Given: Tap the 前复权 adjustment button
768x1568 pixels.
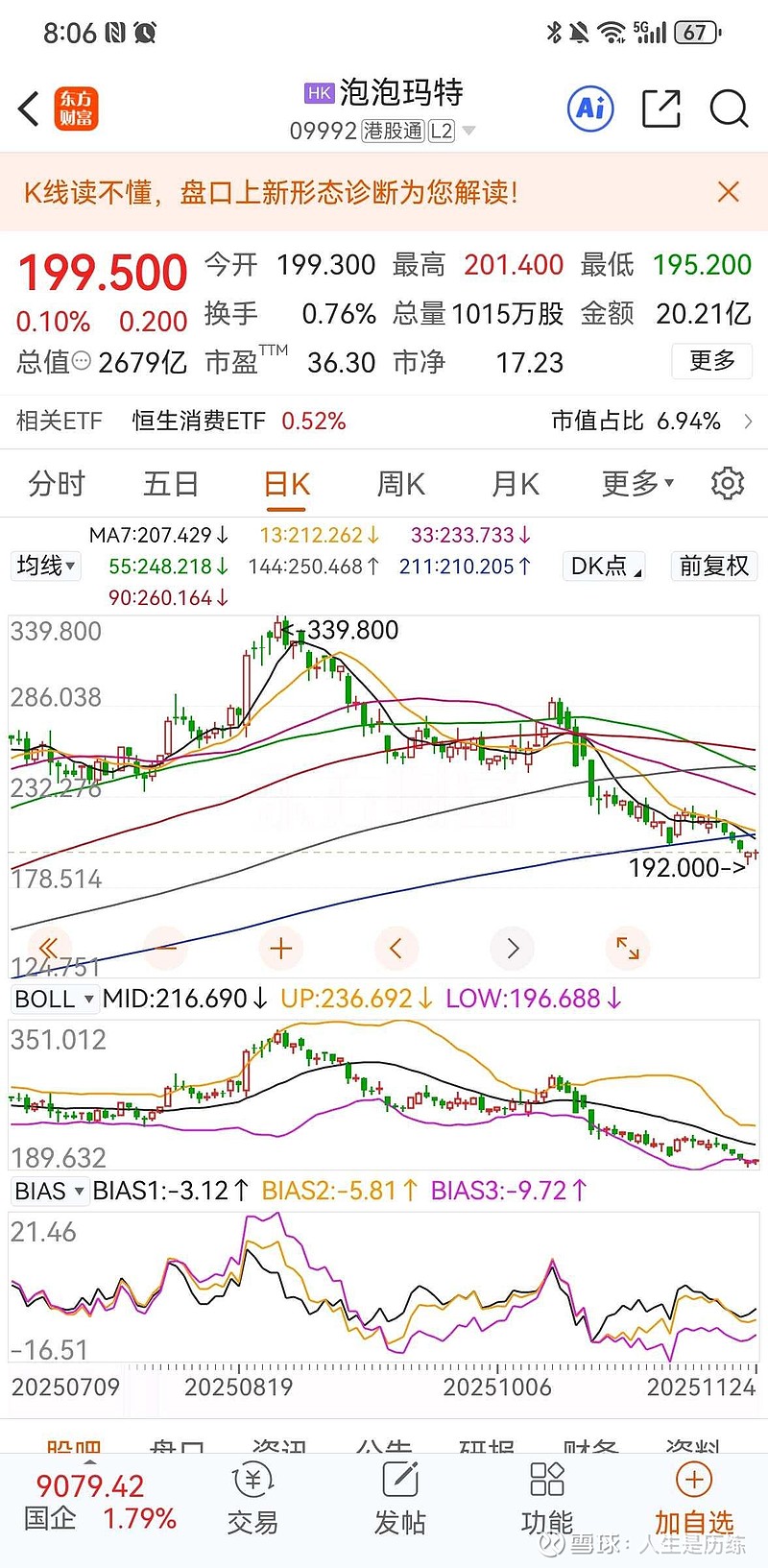Looking at the screenshot, I should coord(713,566).
